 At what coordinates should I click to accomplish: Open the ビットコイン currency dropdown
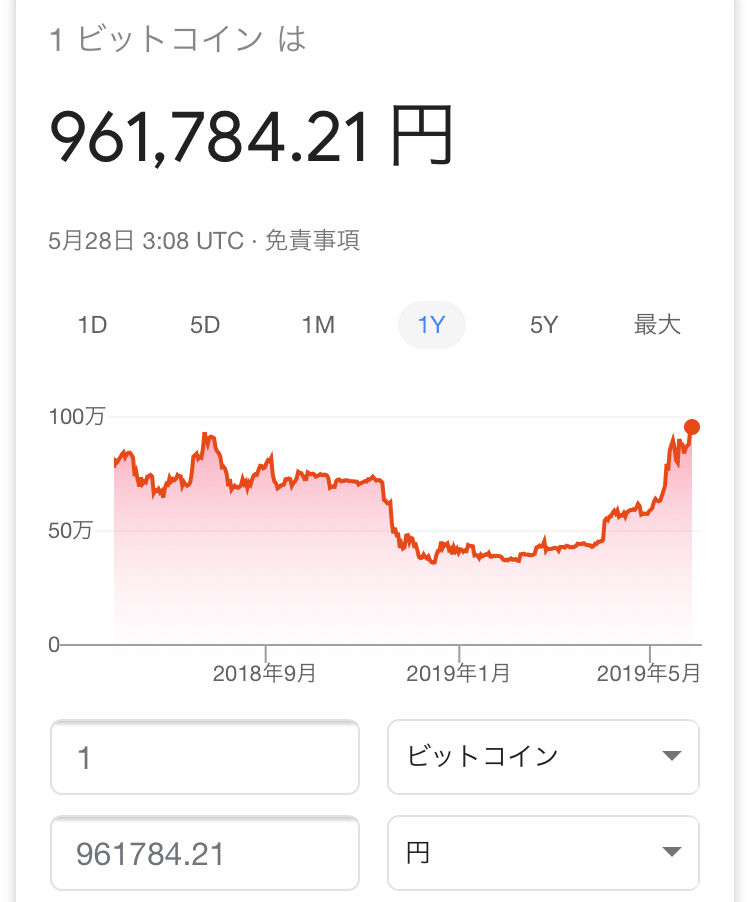point(544,757)
